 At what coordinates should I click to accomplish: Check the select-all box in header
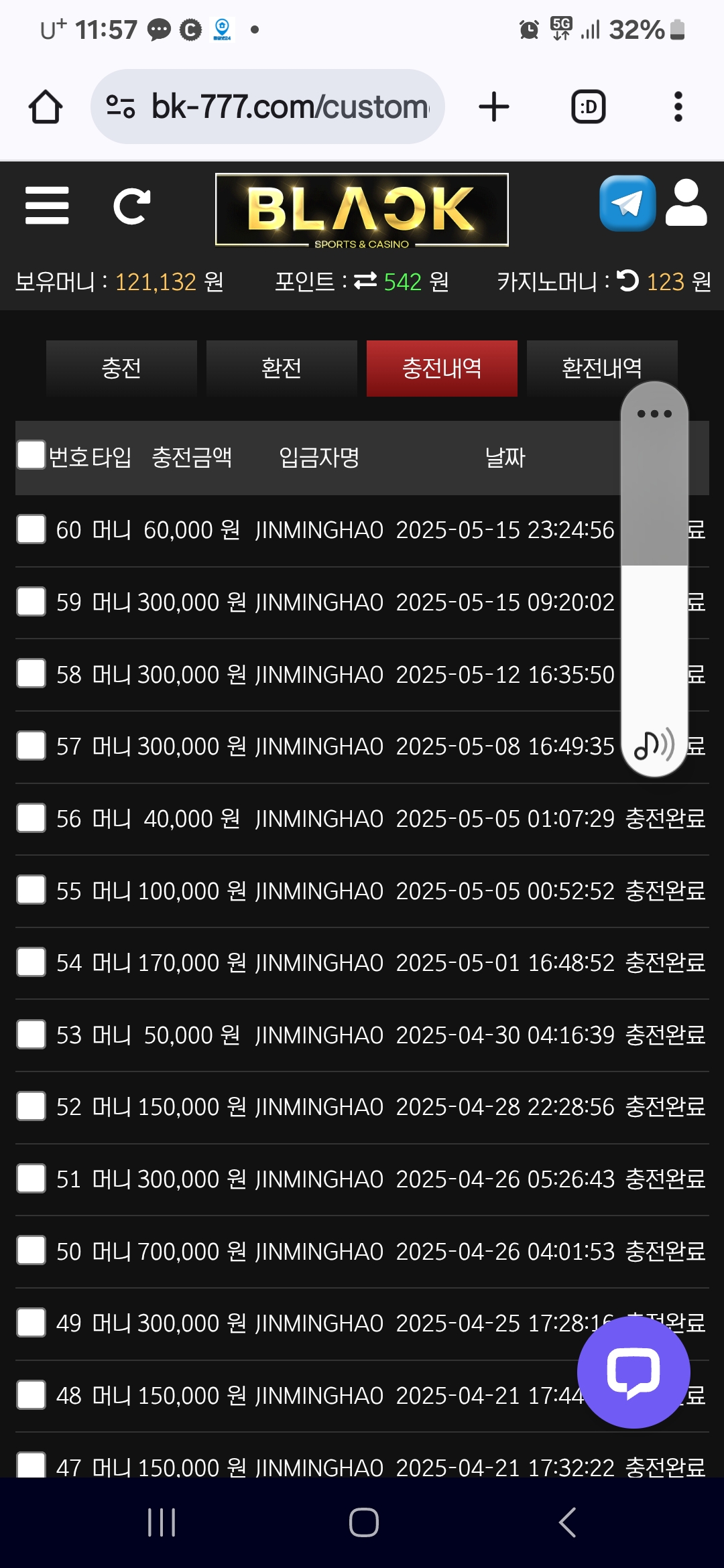point(32,455)
